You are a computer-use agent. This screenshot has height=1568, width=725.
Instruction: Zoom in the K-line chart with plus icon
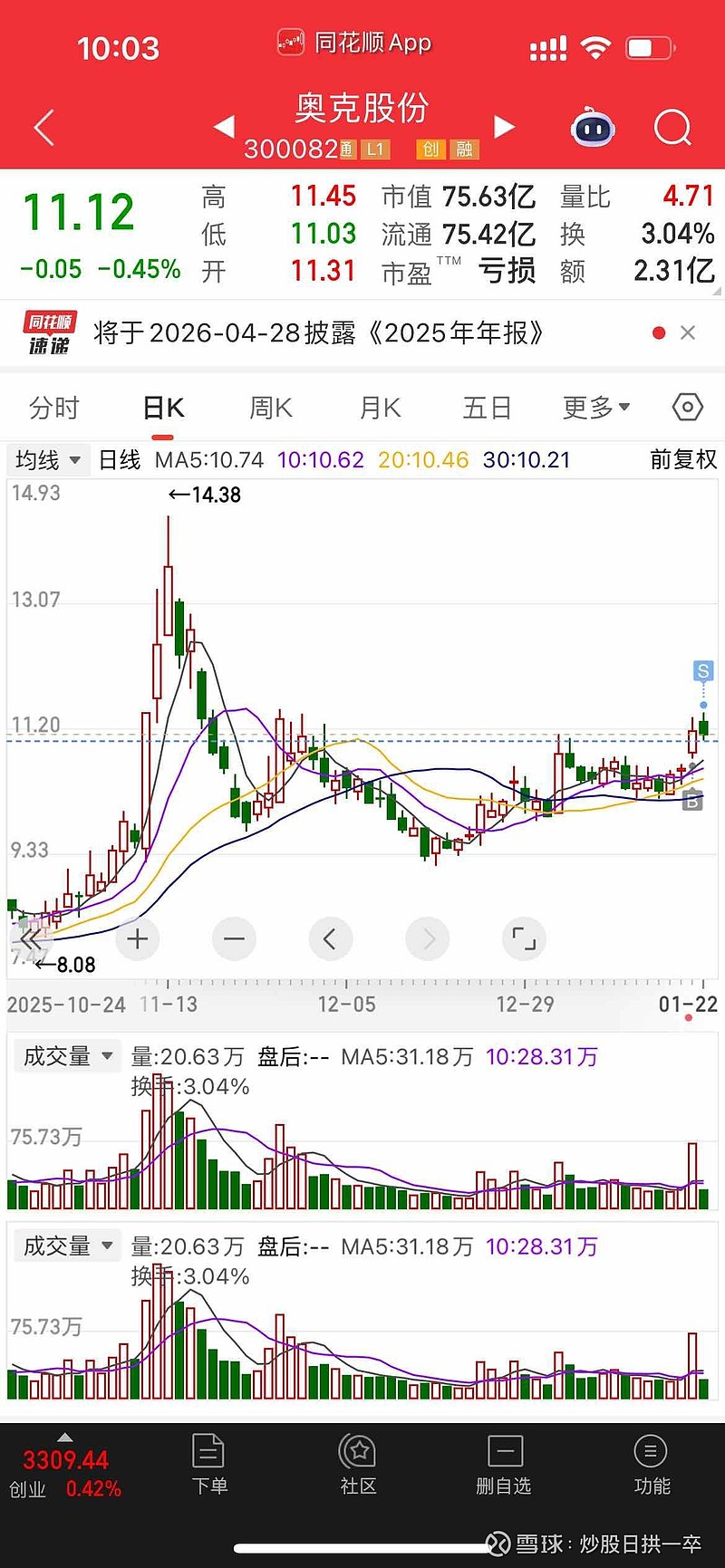(137, 939)
